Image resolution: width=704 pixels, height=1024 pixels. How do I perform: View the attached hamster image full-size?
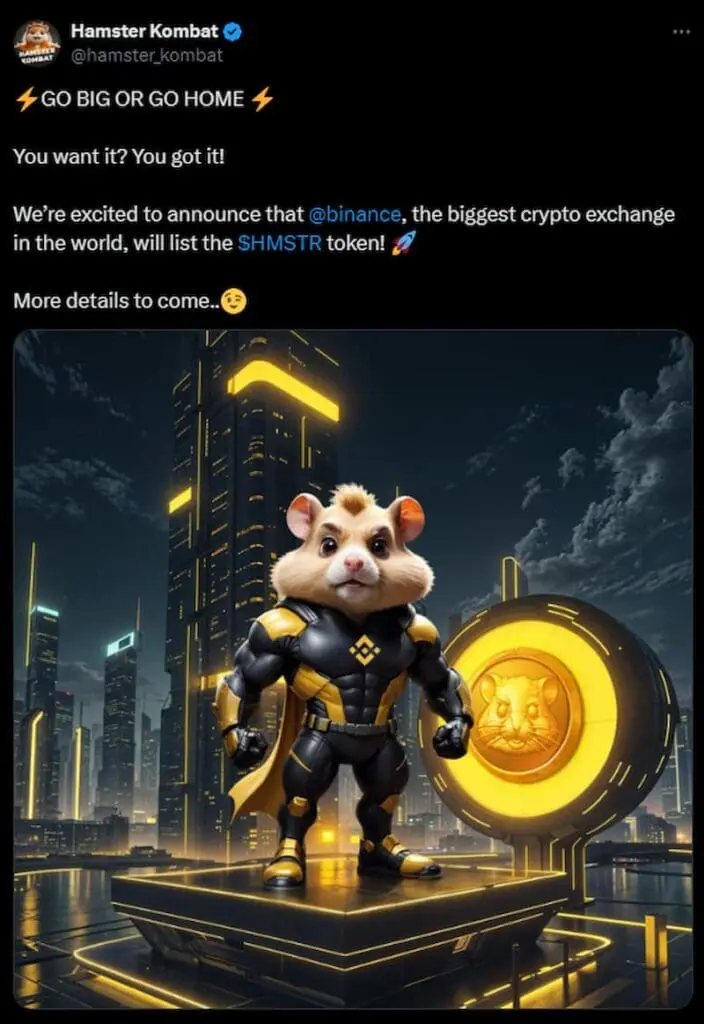pos(352,668)
